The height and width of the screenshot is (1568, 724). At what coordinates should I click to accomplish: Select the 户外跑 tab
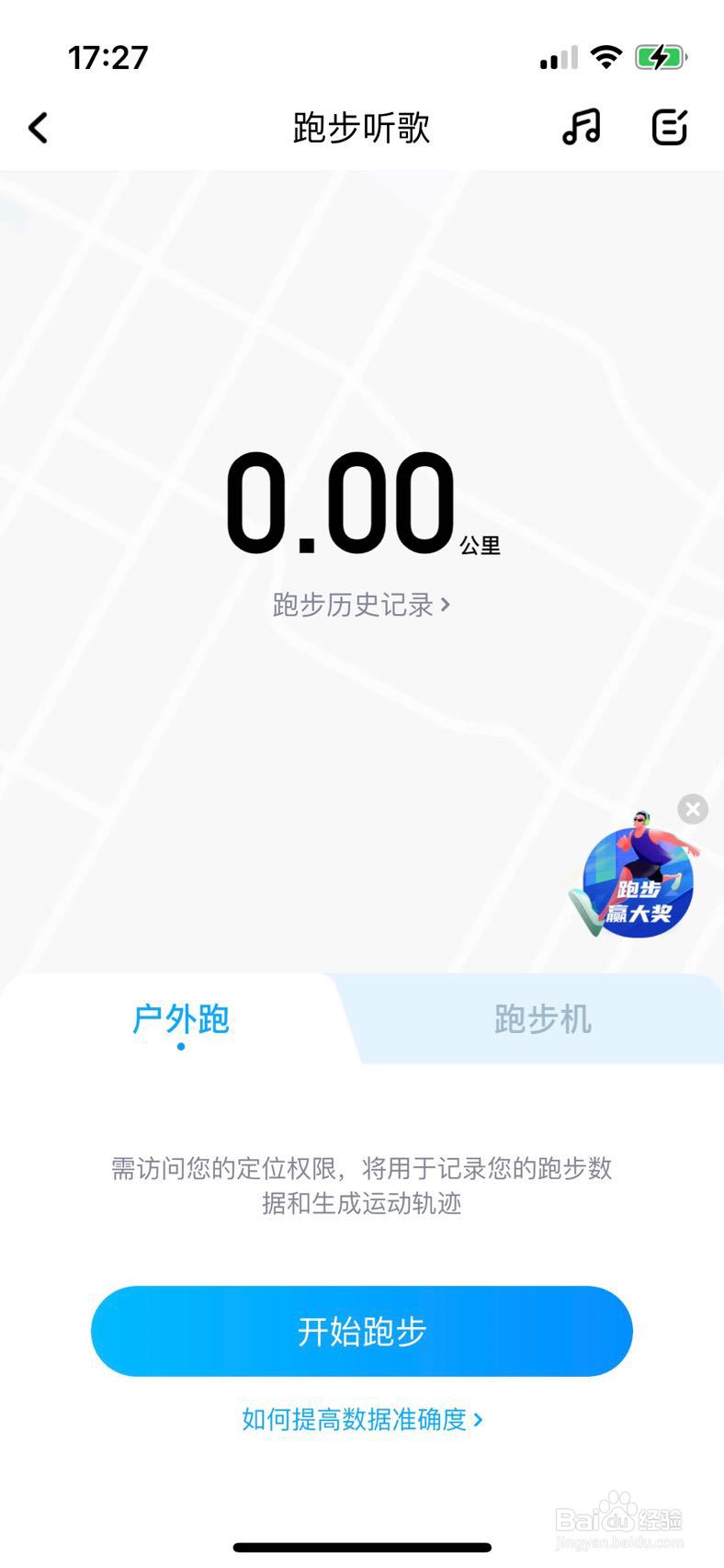coord(180,1020)
